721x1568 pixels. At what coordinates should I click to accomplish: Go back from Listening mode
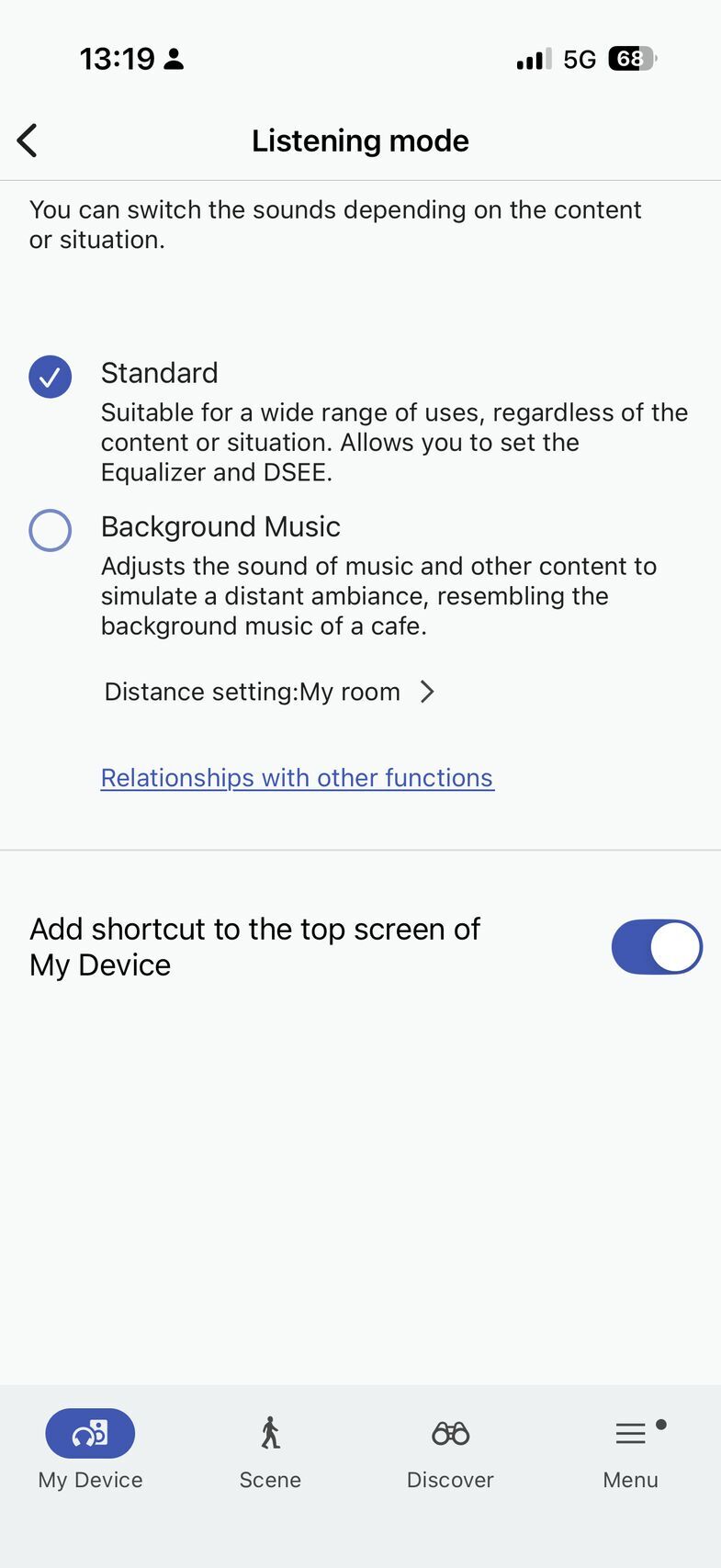[x=28, y=141]
